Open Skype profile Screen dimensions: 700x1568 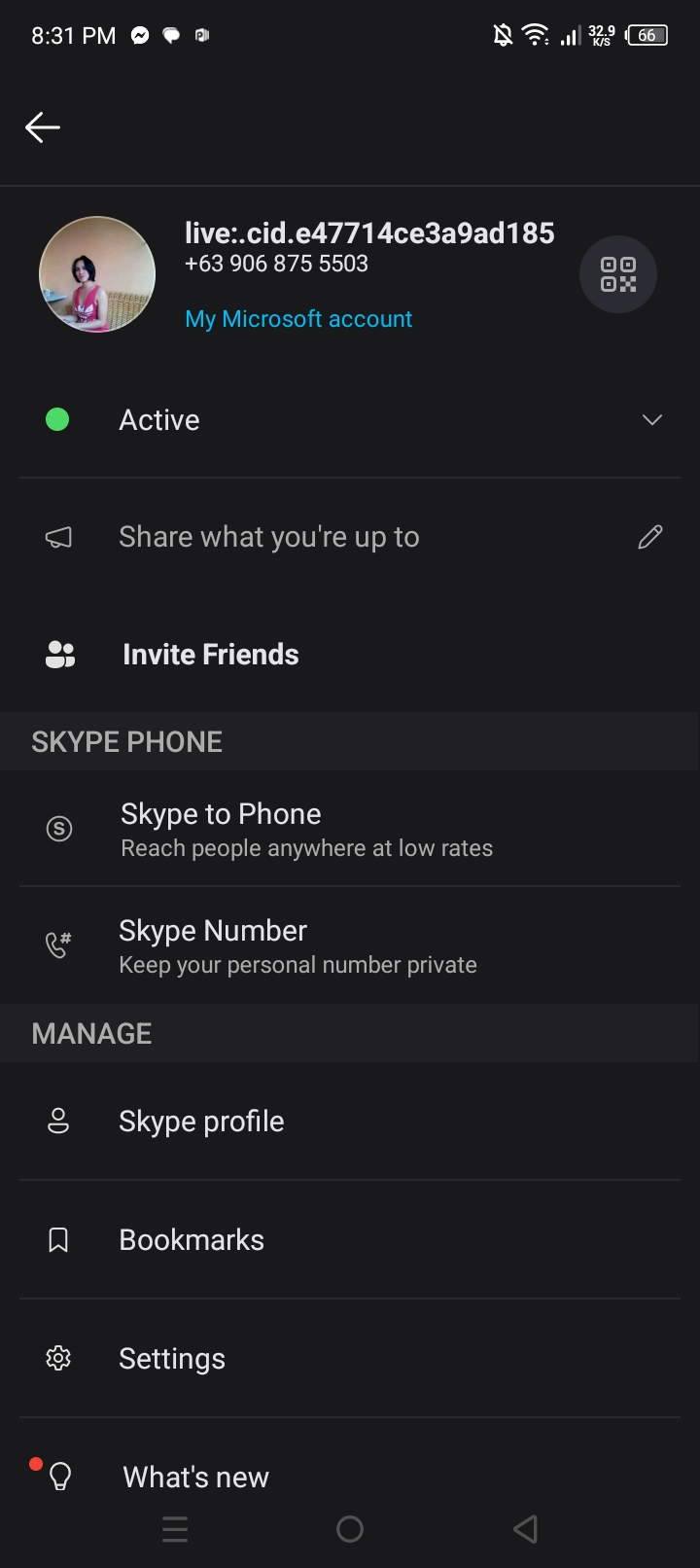350,1121
